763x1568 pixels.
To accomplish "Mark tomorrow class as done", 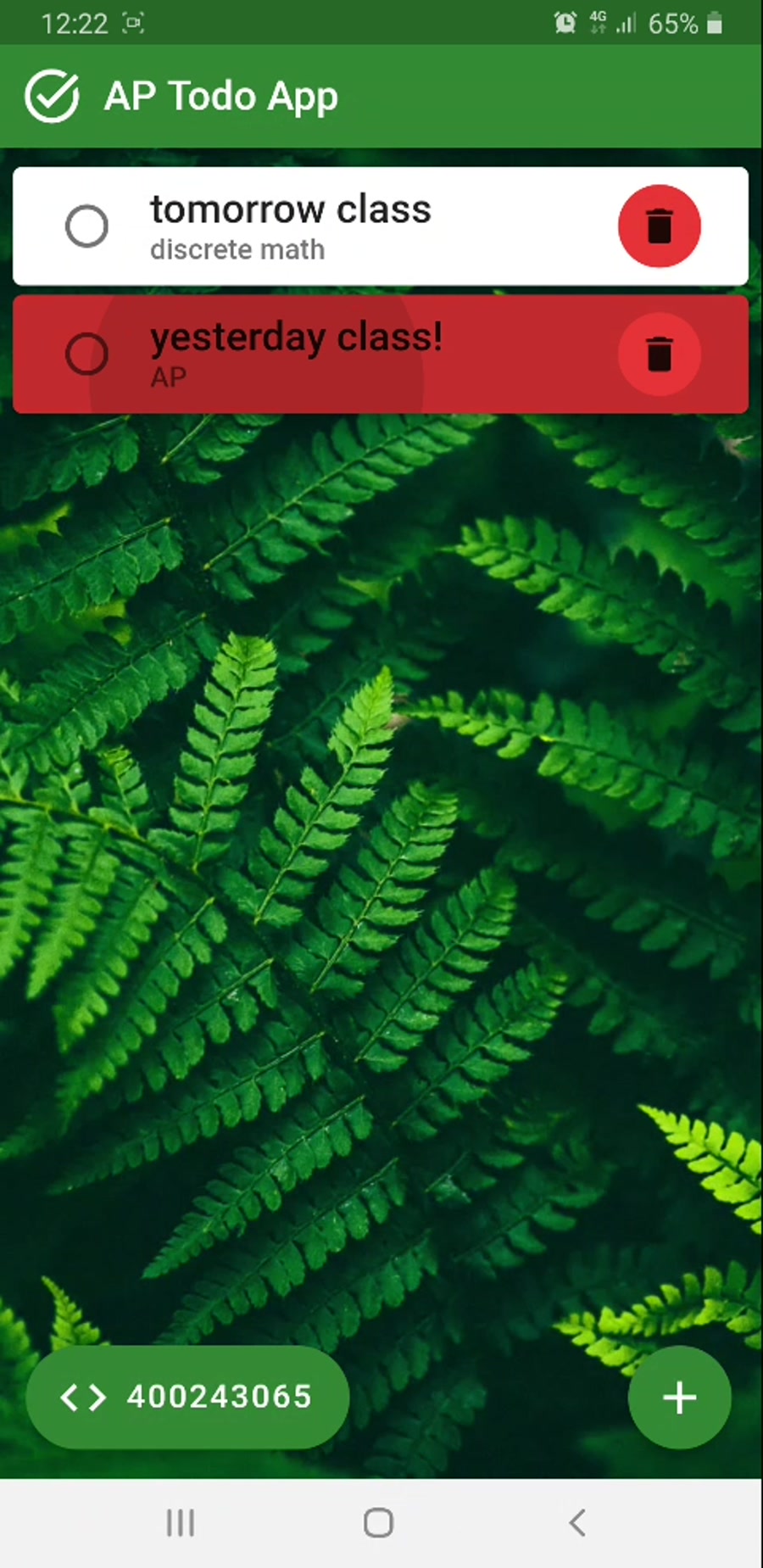I will (86, 226).
